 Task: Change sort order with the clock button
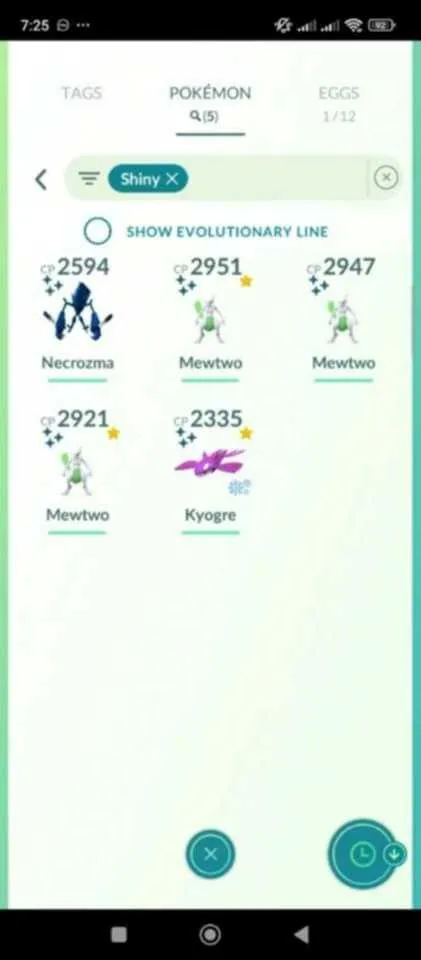click(362, 854)
